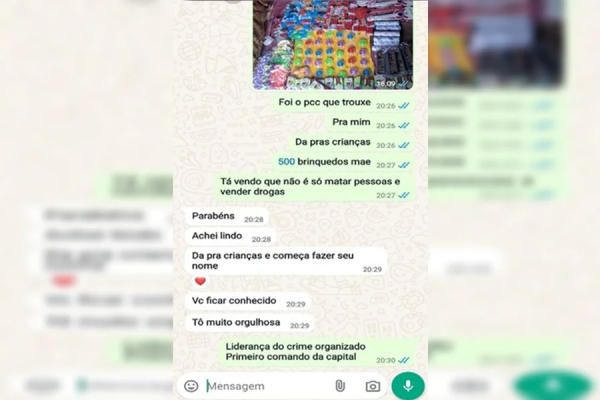The width and height of the screenshot is (600, 400).
Task: Record a voice message with the microphone
Action: pyautogui.click(x=408, y=386)
